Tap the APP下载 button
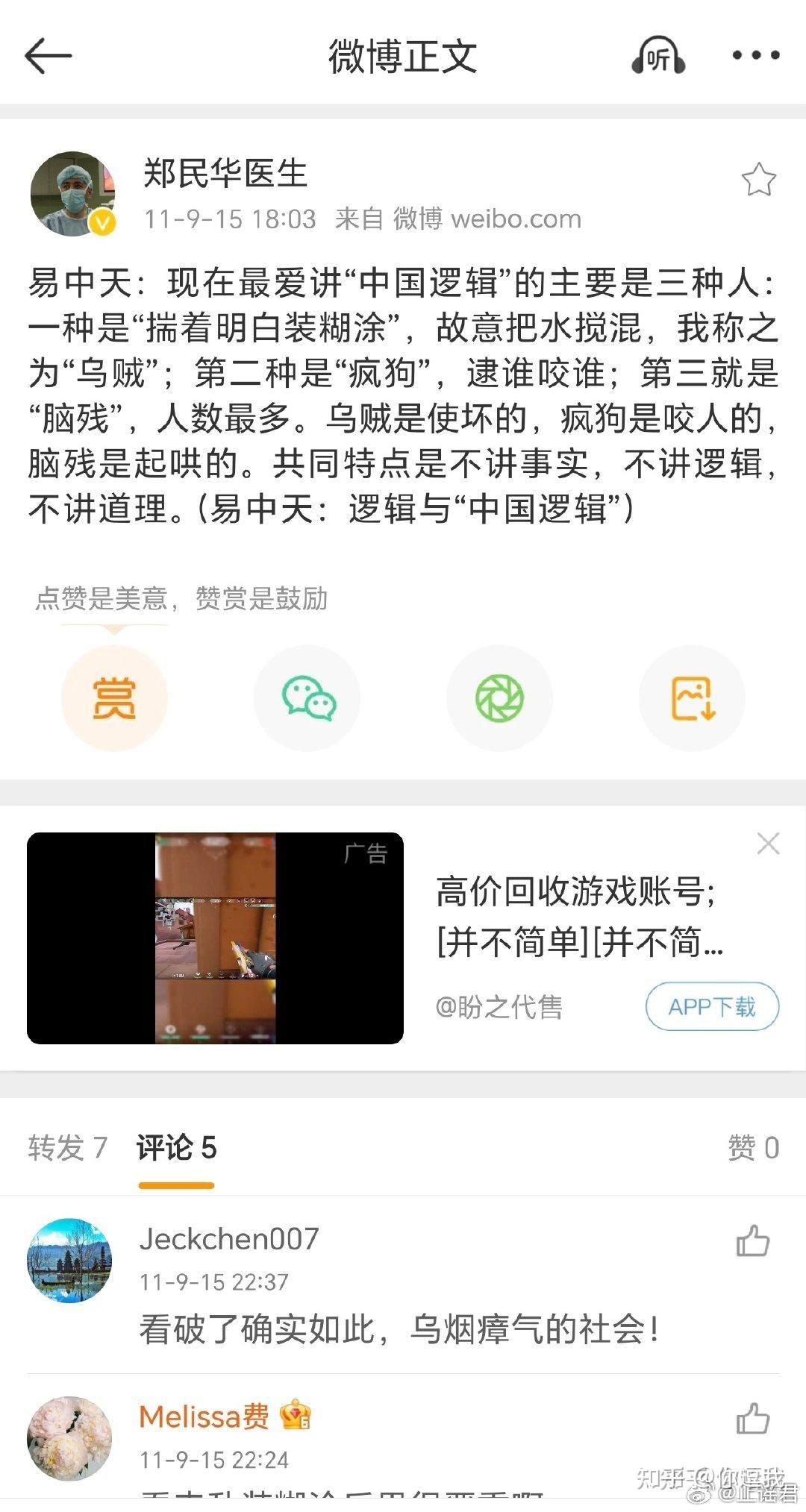806x1512 pixels. click(712, 1007)
